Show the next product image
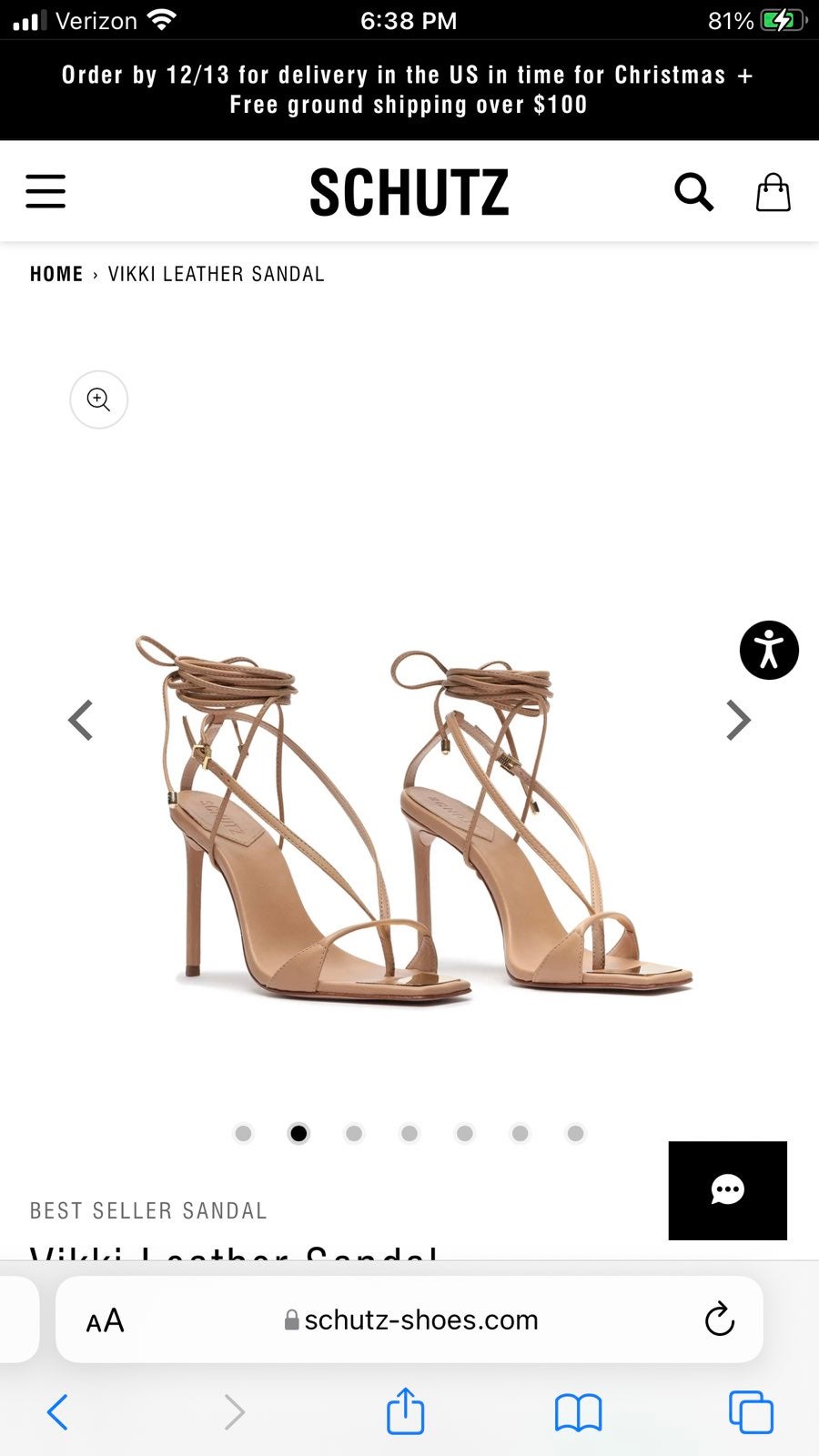 [x=738, y=720]
